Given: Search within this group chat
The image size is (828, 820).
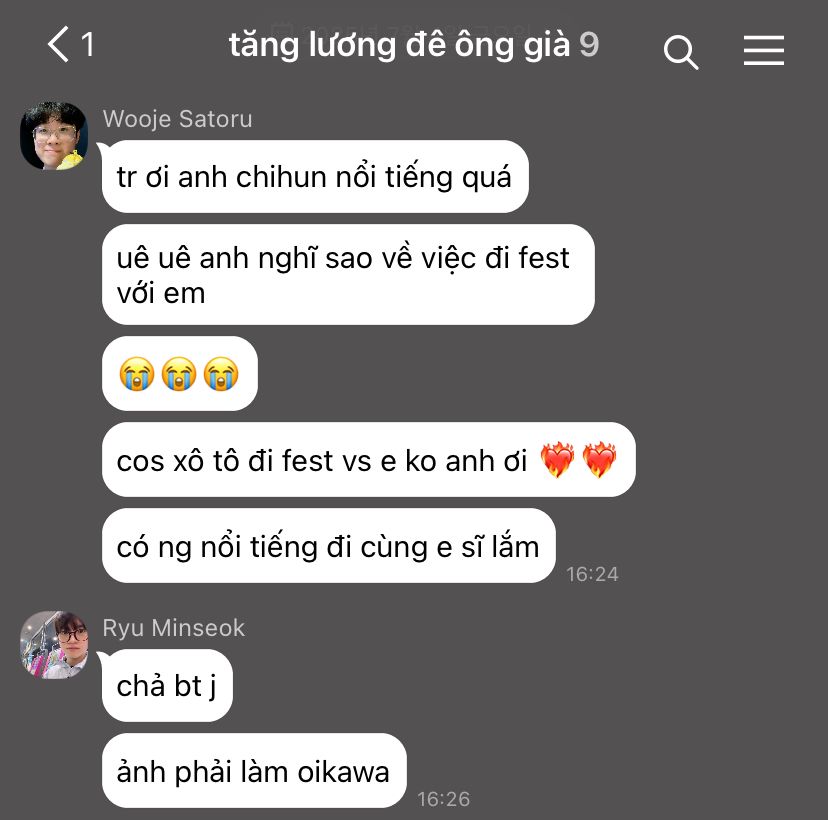Looking at the screenshot, I should pos(681,50).
